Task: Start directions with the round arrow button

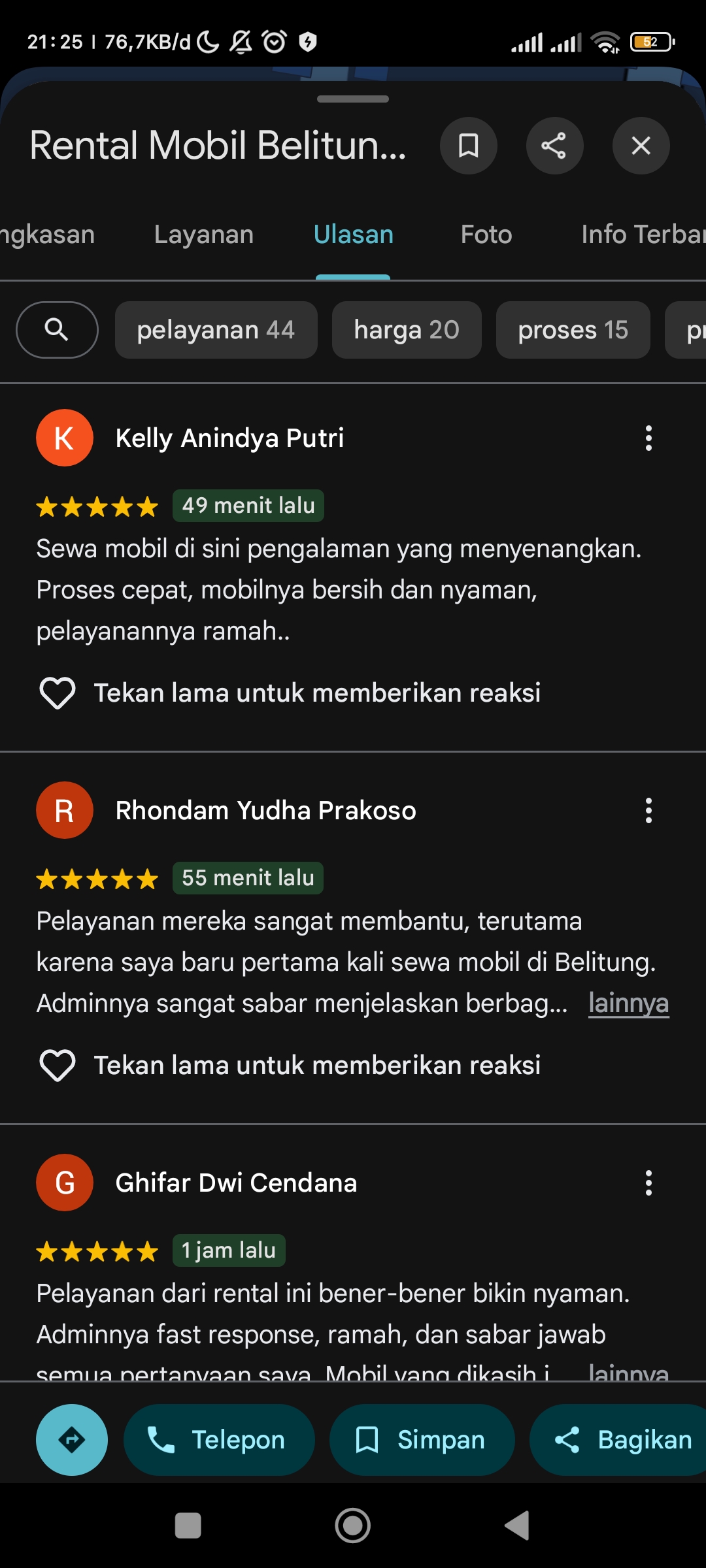Action: 72,1440
